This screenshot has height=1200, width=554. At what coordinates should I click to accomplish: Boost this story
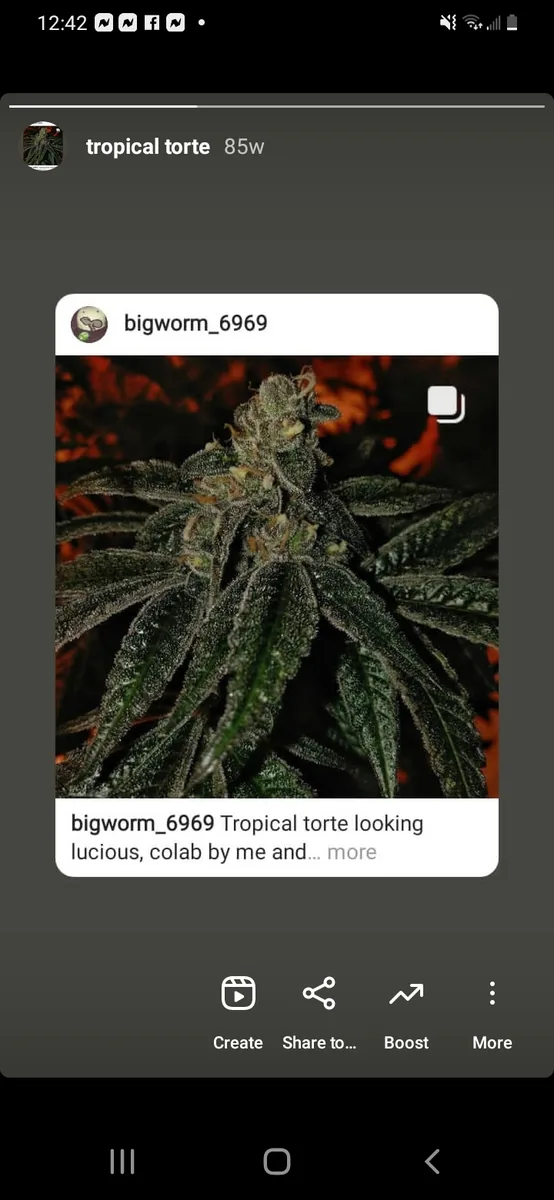(406, 1012)
